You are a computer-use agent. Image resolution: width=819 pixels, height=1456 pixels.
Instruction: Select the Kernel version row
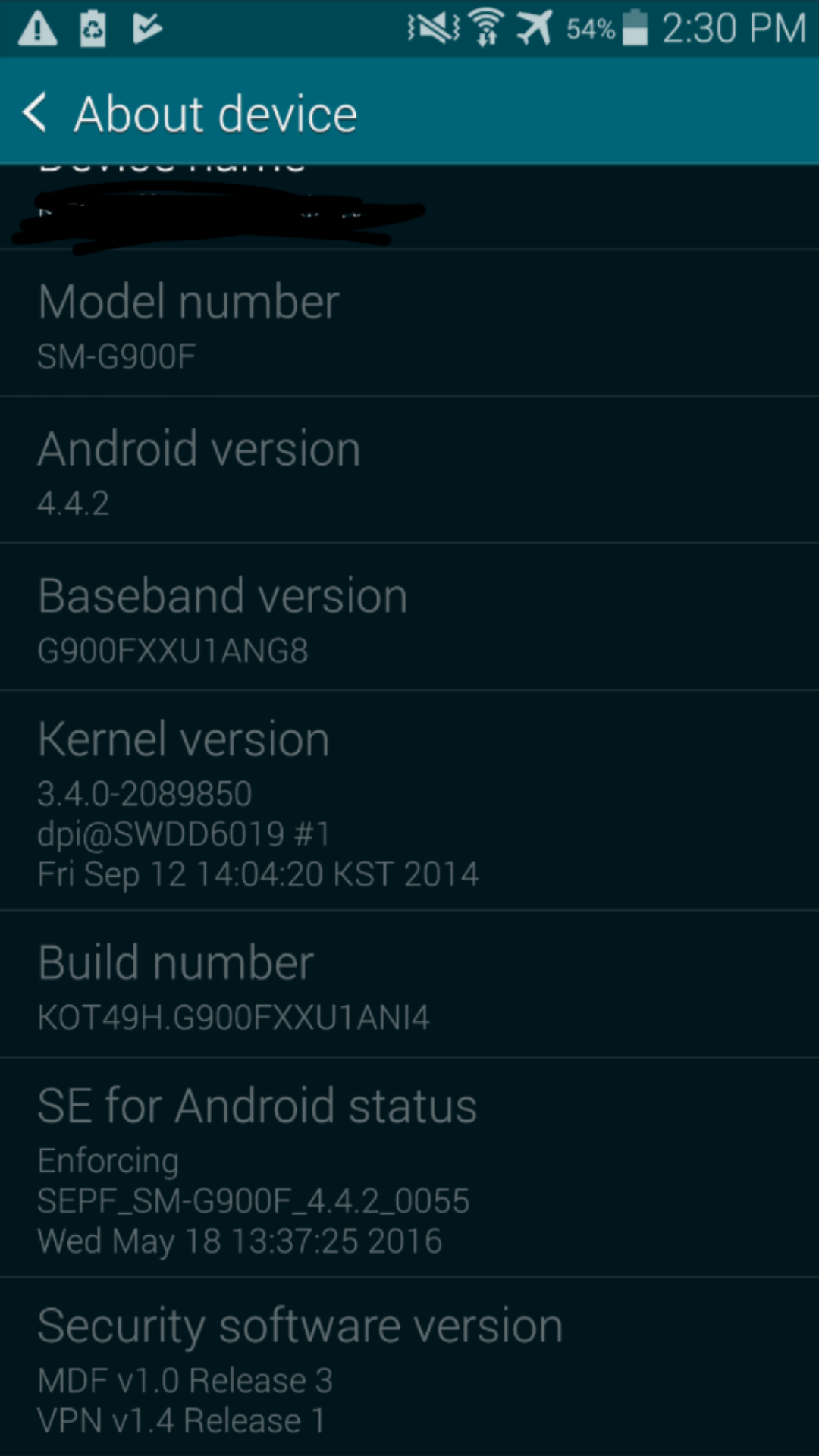point(409,801)
